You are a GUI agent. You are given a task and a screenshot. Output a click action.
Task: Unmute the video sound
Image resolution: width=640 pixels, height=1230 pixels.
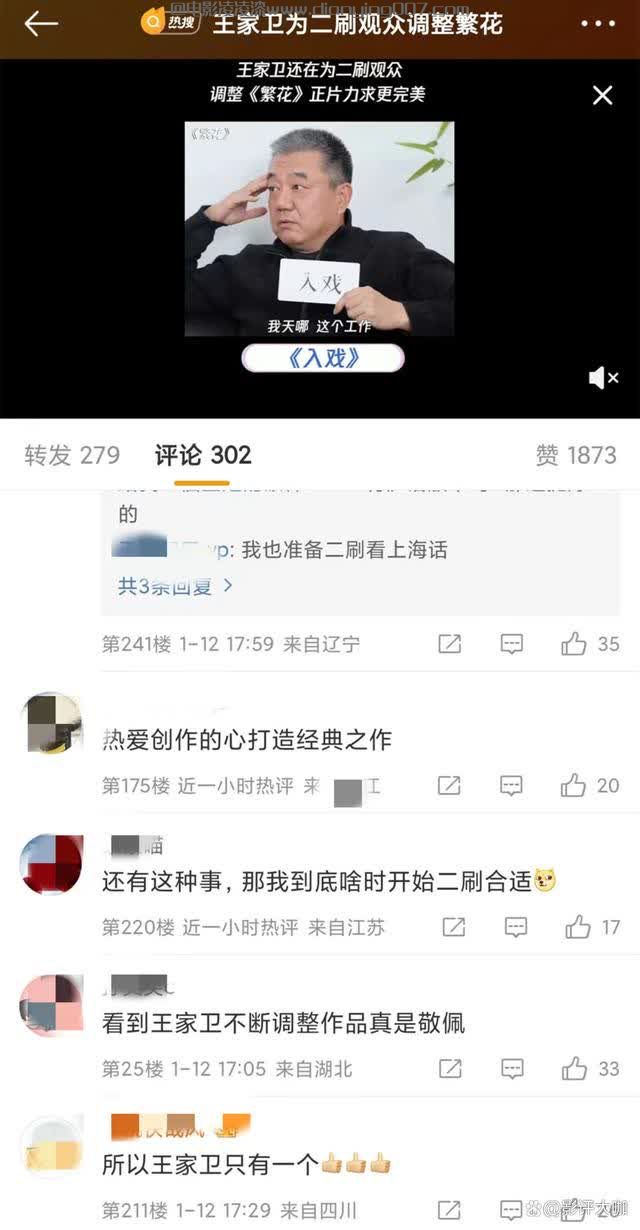603,378
